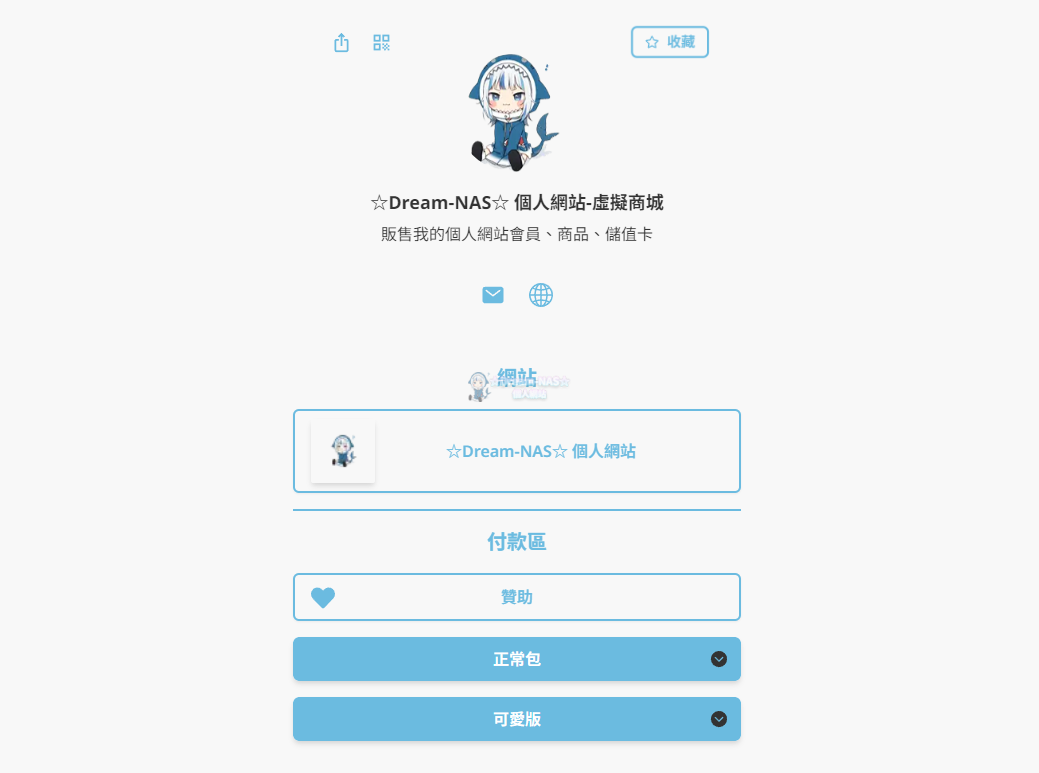Expand the 可愛版 section

[x=517, y=719]
